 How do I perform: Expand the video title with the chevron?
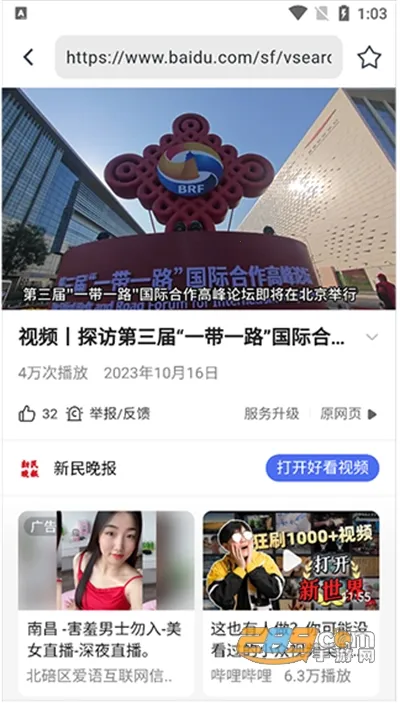click(x=372, y=337)
